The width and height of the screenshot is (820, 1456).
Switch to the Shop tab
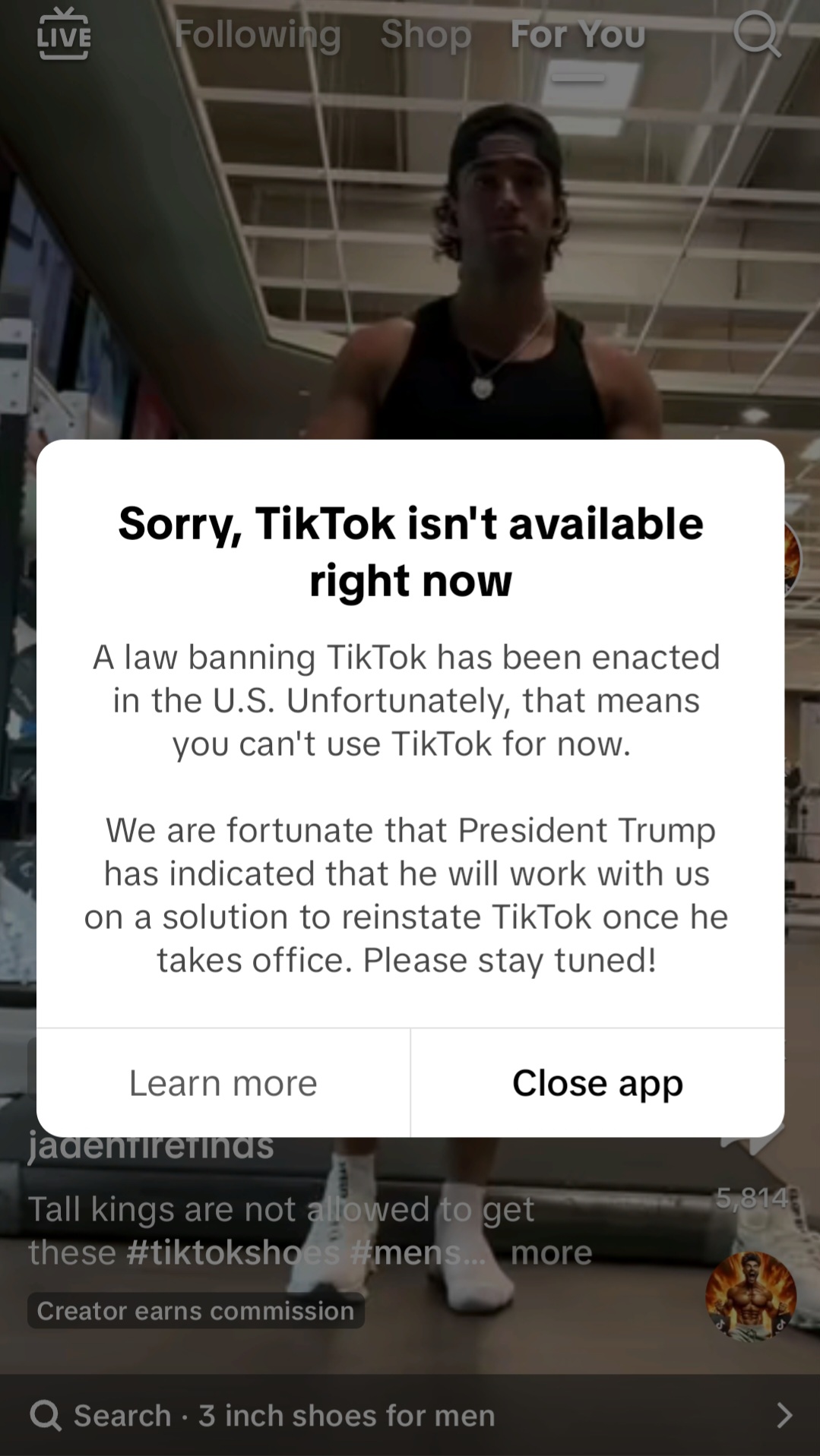point(426,35)
